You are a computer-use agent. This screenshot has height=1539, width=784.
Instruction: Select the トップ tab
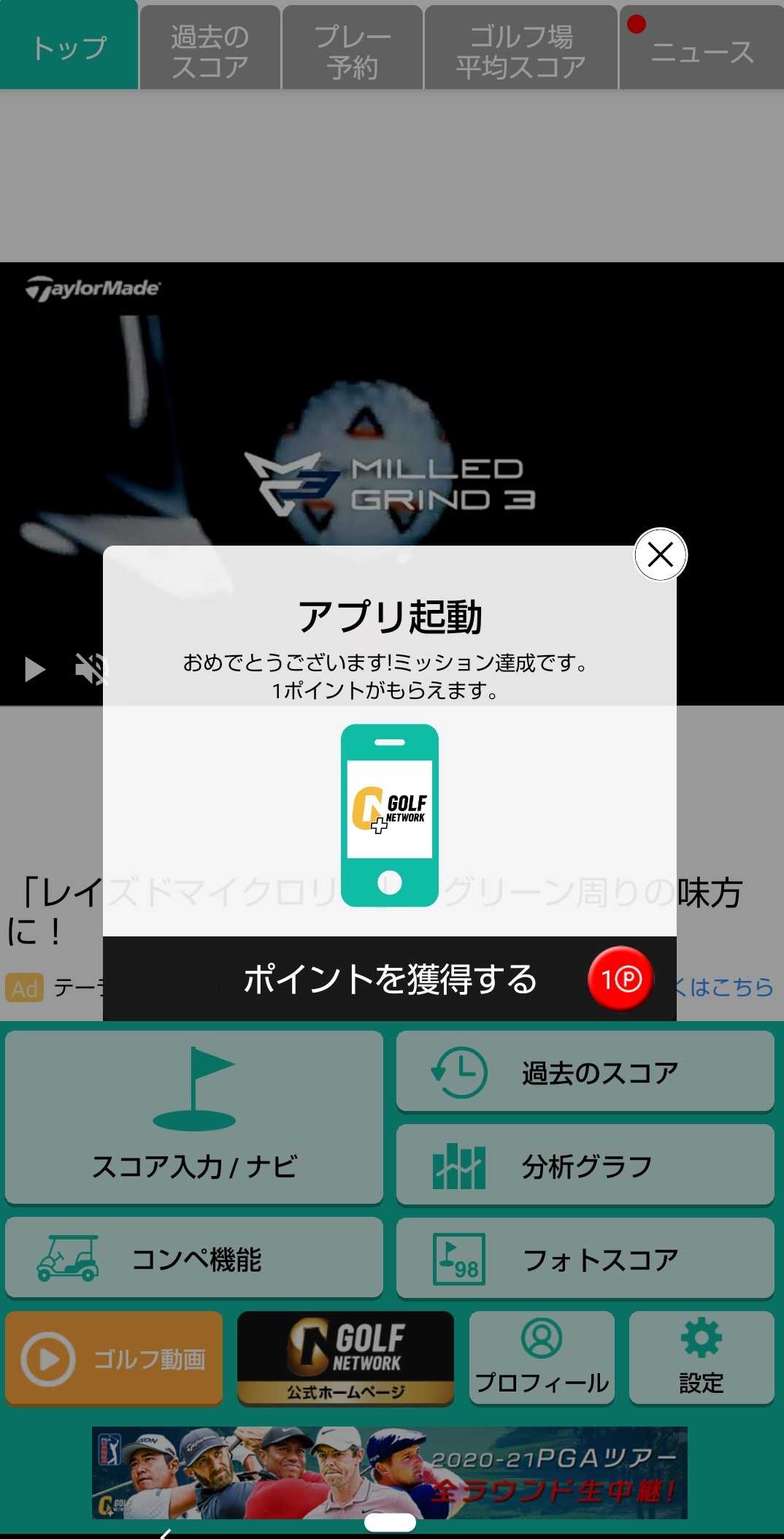tap(69, 47)
